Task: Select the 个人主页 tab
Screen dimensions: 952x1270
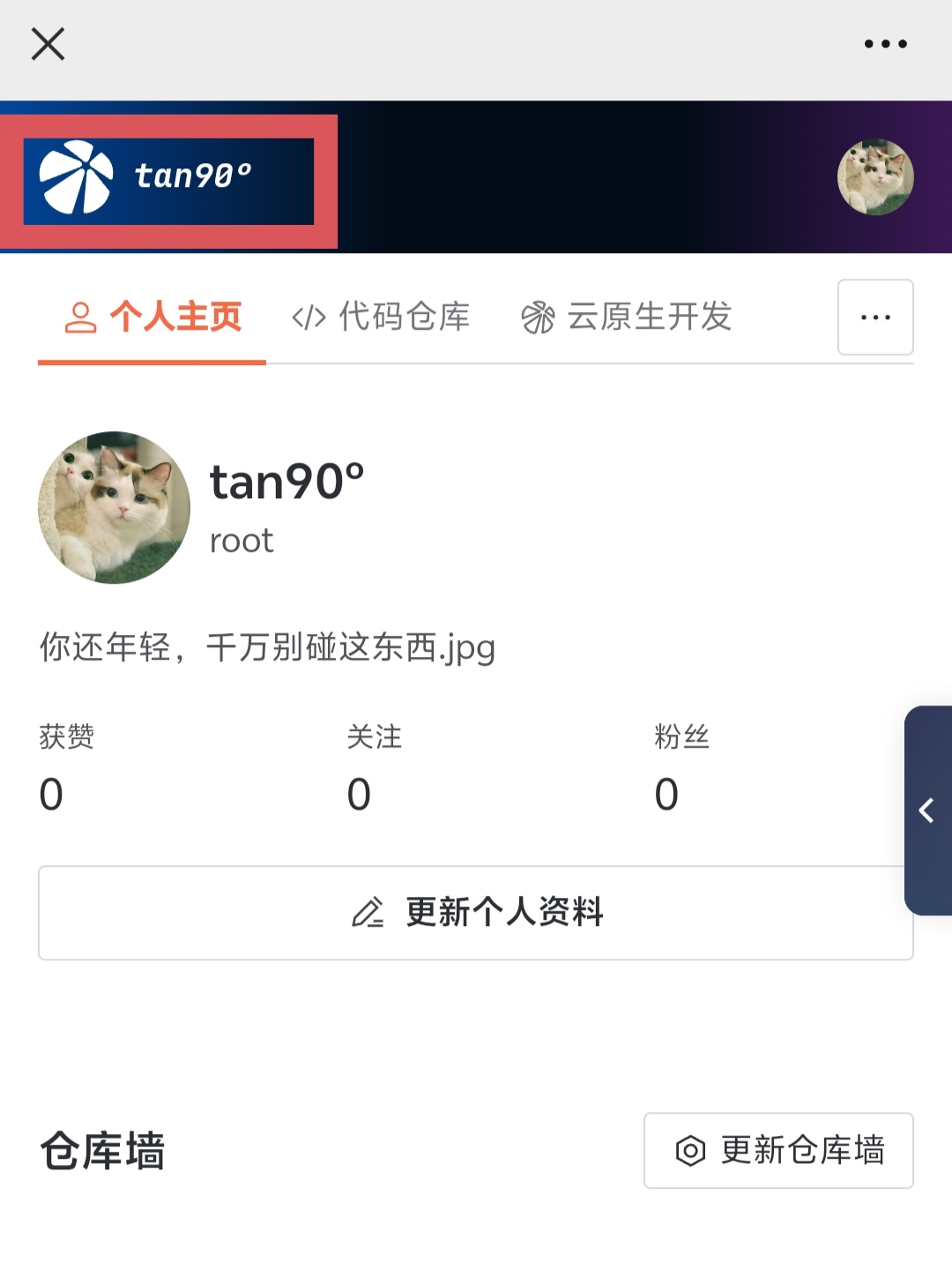Action: 152,317
